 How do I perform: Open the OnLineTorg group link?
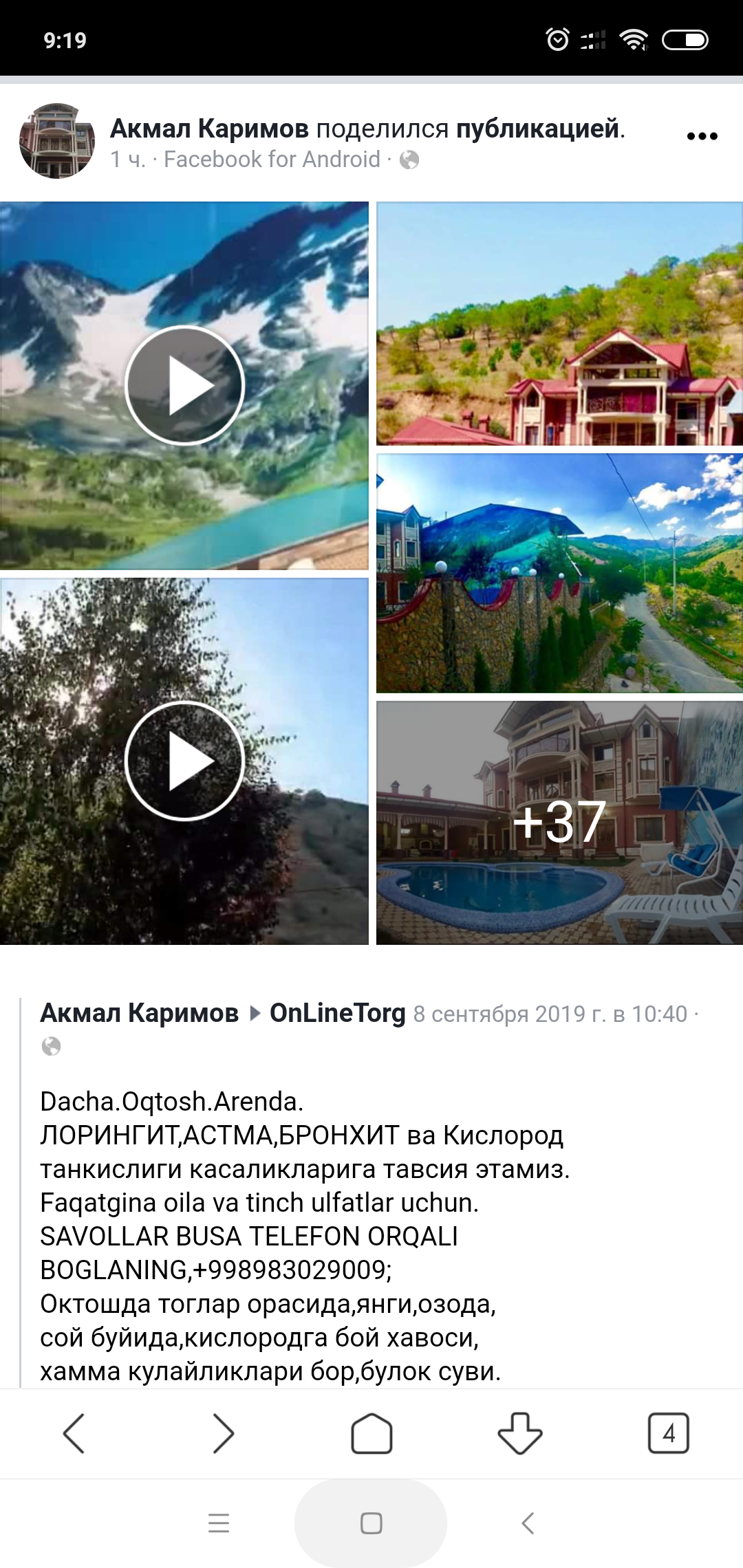click(x=337, y=1013)
